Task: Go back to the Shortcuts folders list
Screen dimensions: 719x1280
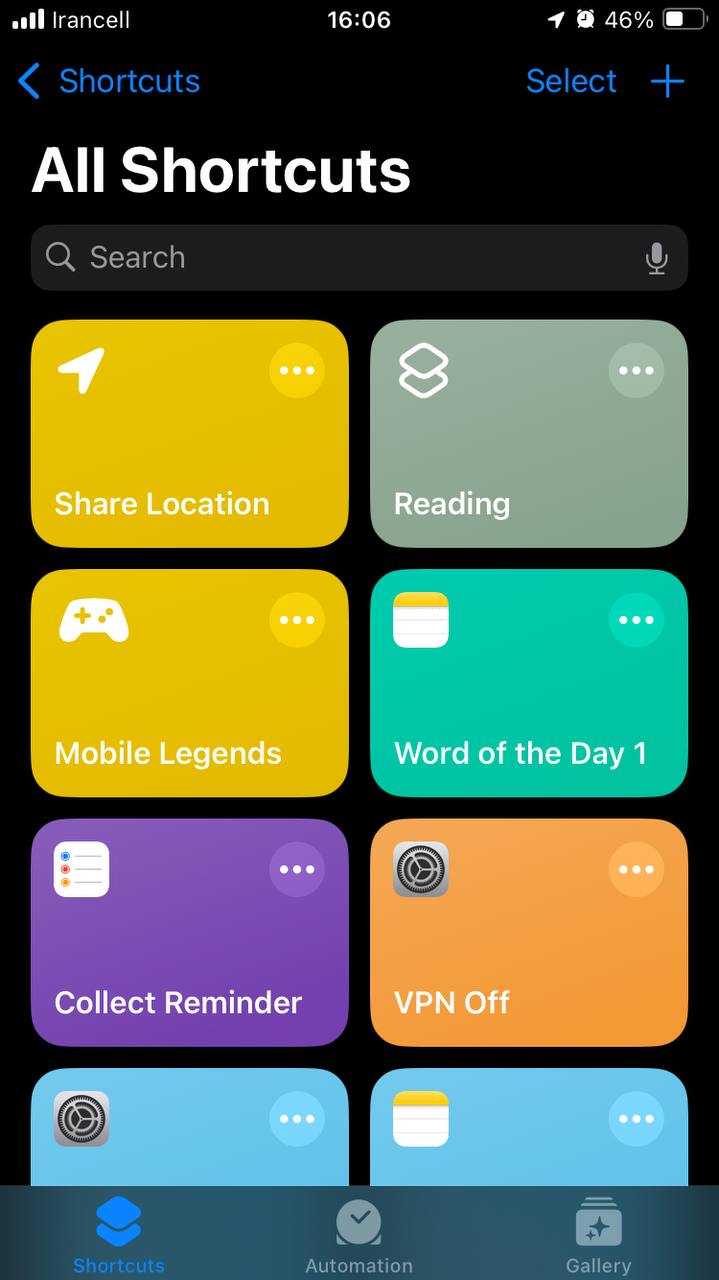Action: coord(108,81)
